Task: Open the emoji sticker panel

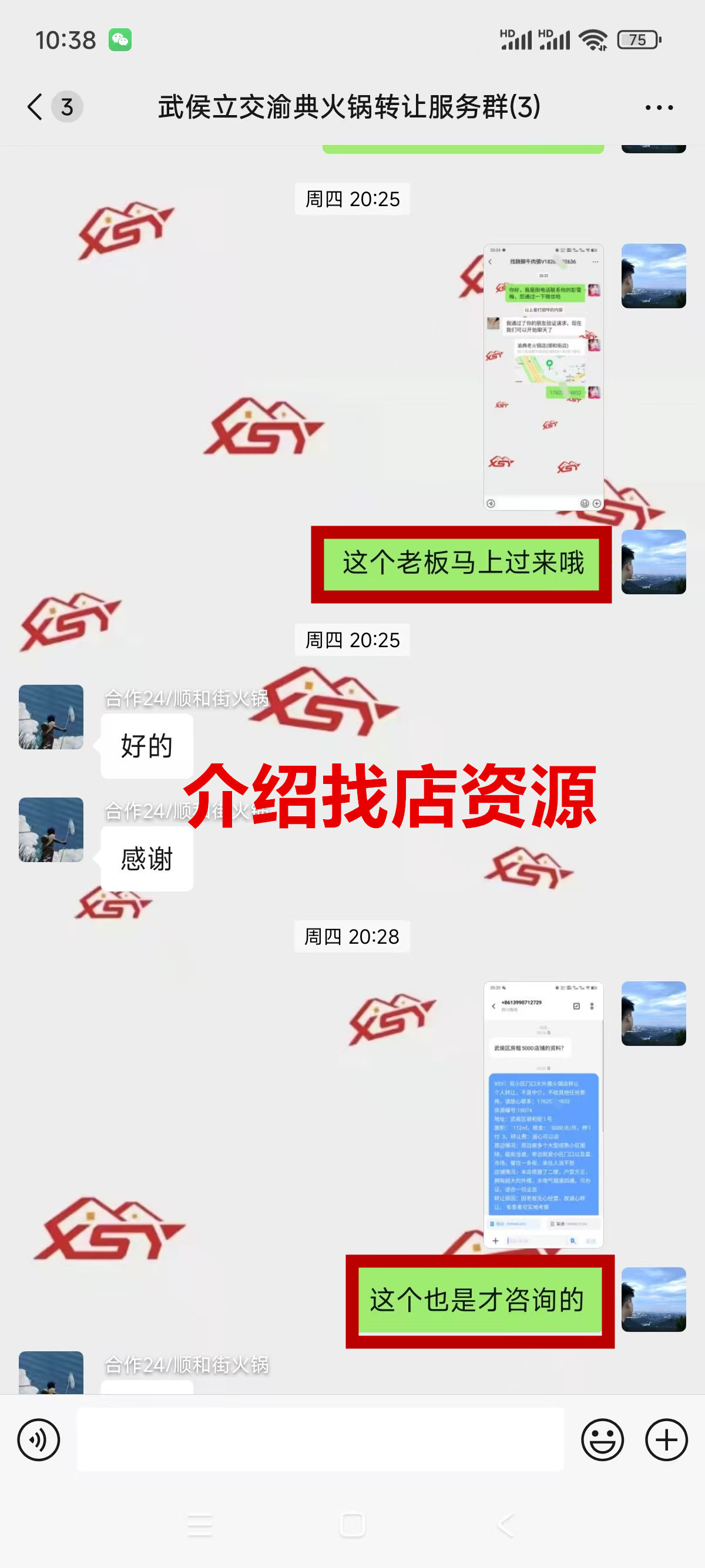Action: pyautogui.click(x=602, y=1440)
